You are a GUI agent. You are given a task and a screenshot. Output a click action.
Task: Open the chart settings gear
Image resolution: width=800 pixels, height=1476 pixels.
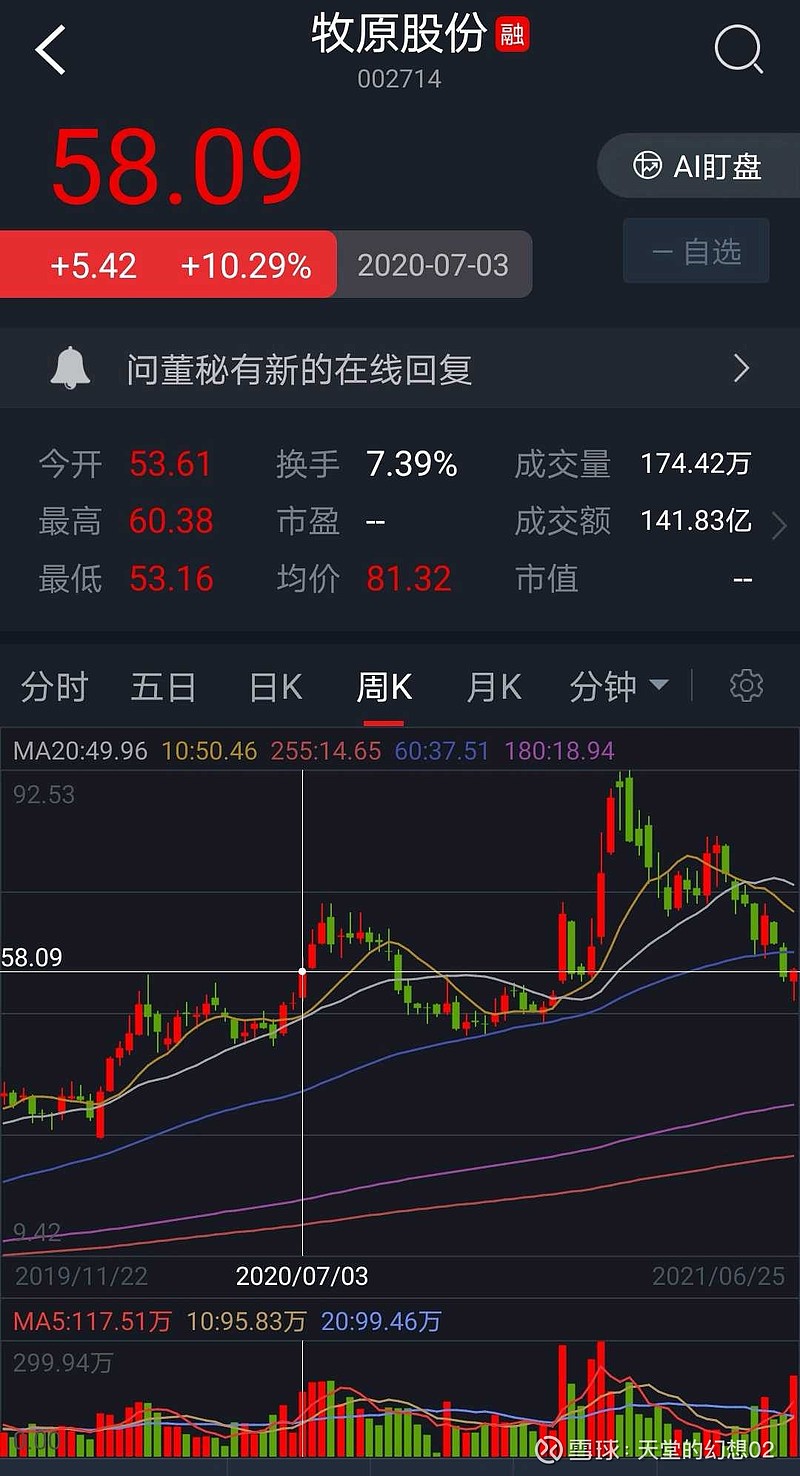pos(746,685)
